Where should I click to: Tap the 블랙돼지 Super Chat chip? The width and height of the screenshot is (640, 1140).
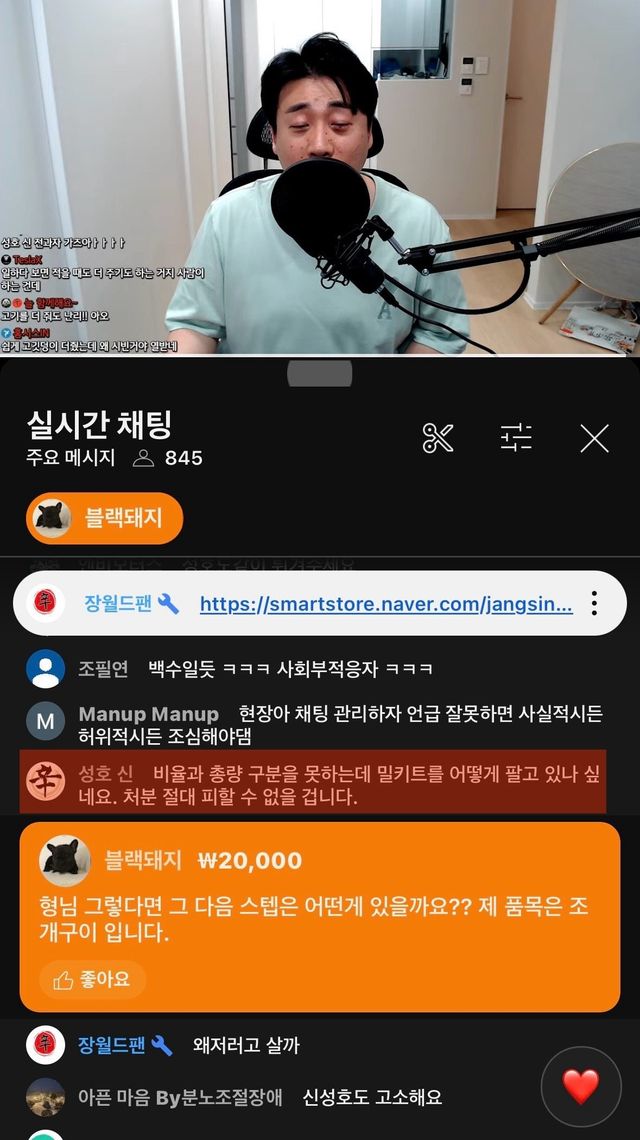105,518
